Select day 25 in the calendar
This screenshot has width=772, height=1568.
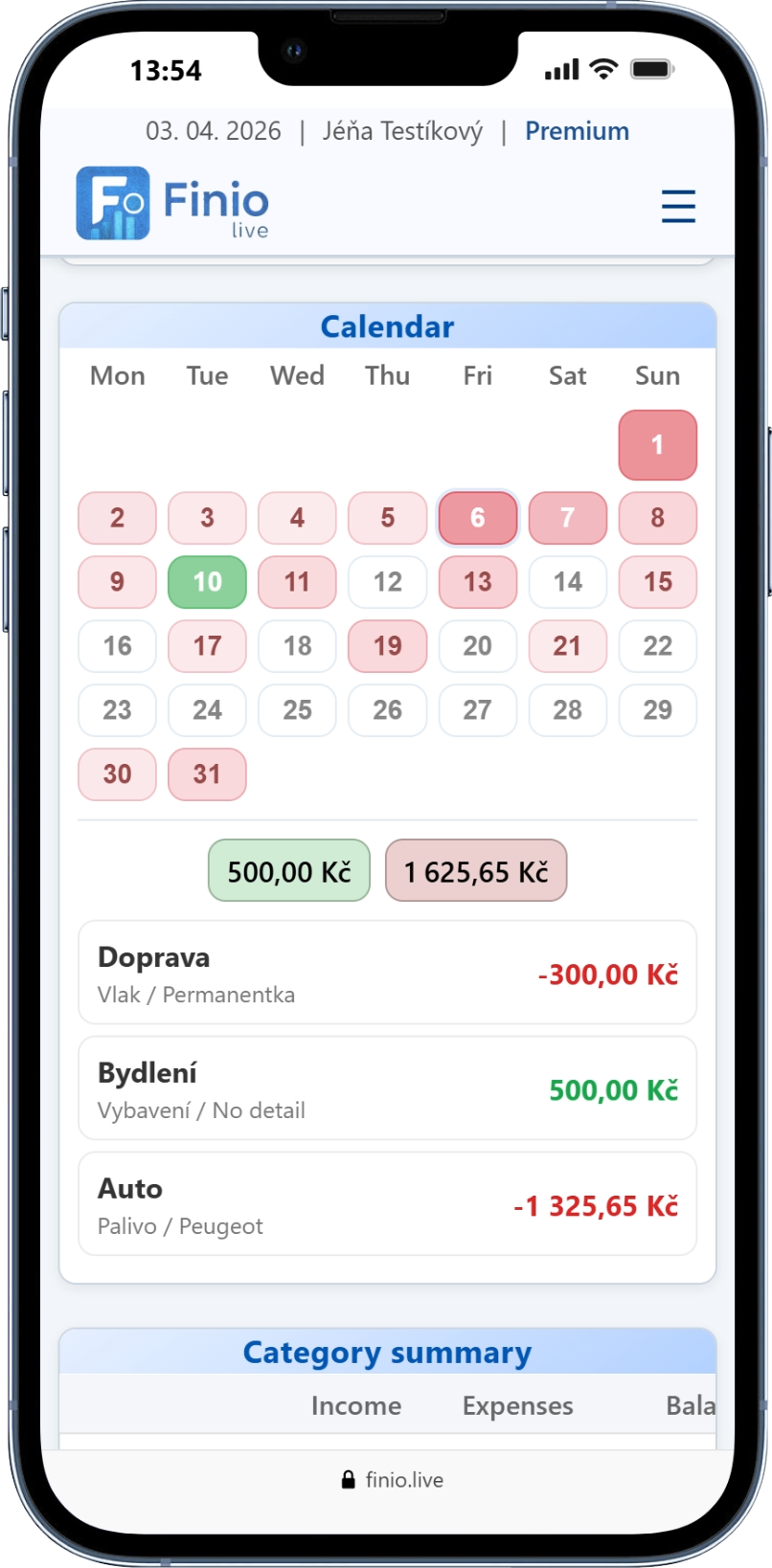point(297,710)
